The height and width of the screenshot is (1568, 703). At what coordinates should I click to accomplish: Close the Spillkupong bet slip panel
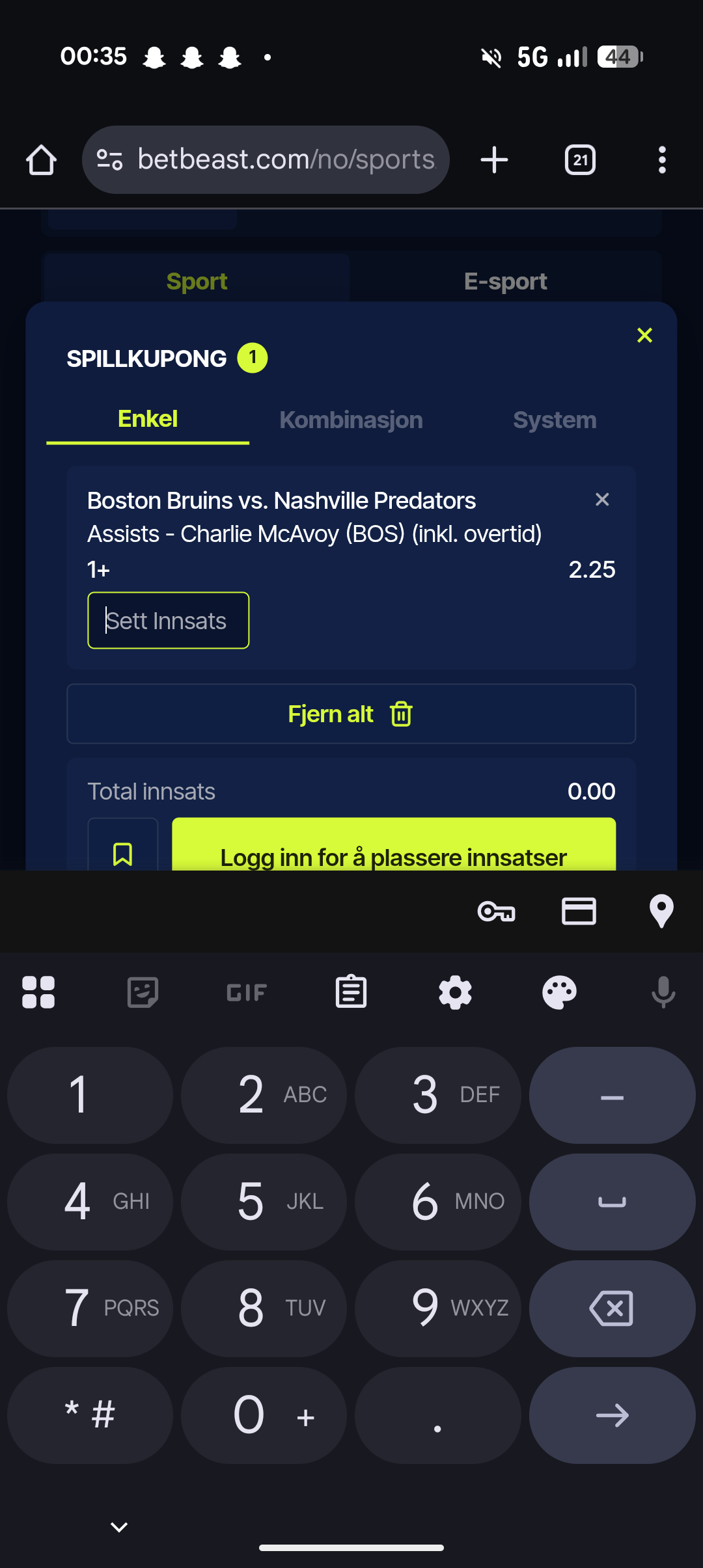[644, 335]
